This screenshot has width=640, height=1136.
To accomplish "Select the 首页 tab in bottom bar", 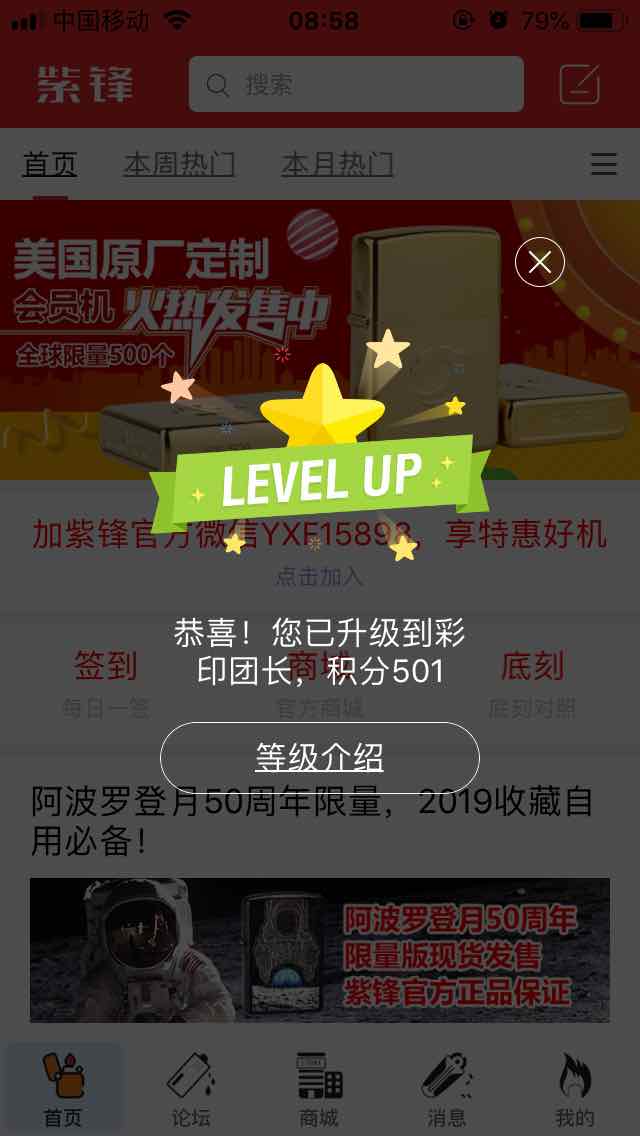I will [64, 1090].
